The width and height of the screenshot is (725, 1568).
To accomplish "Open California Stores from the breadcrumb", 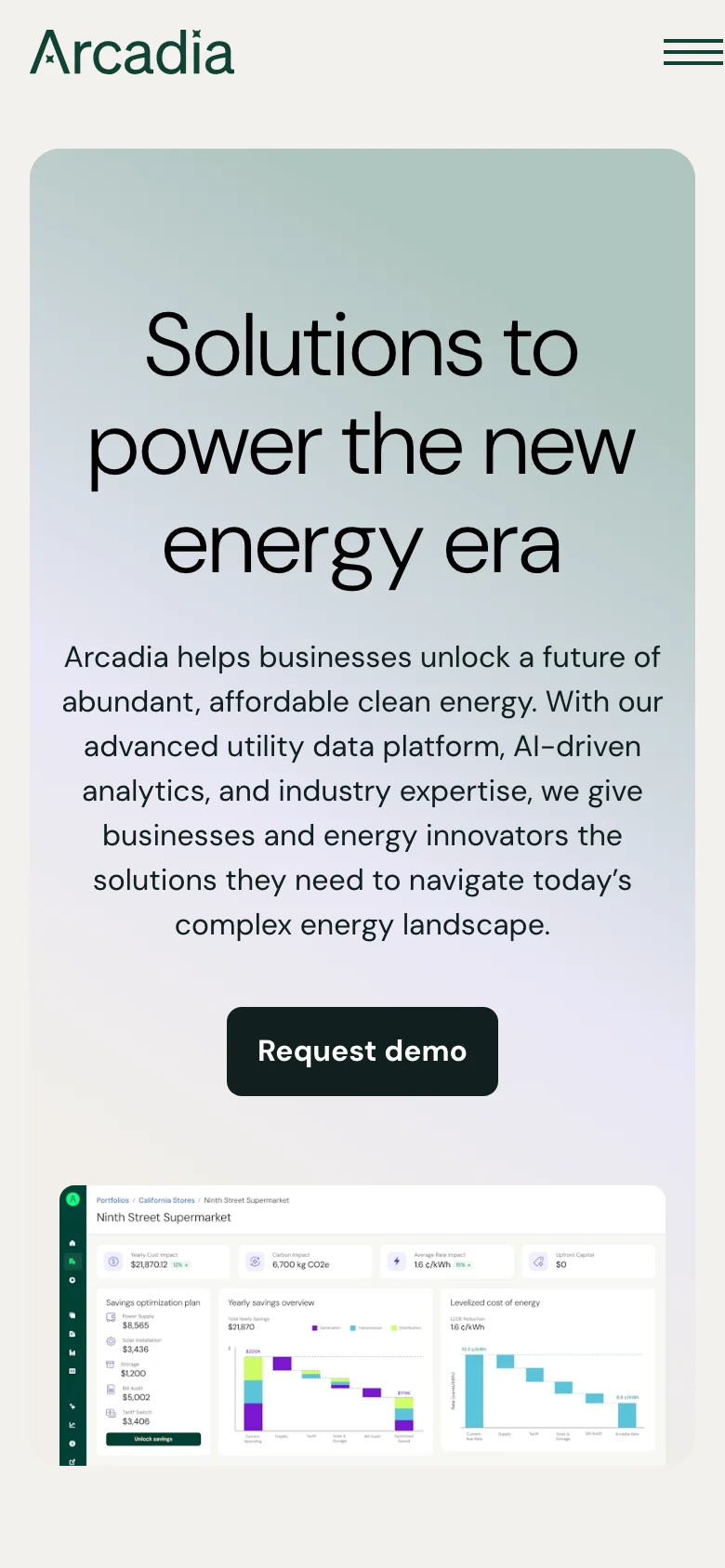I will 165,1200.
